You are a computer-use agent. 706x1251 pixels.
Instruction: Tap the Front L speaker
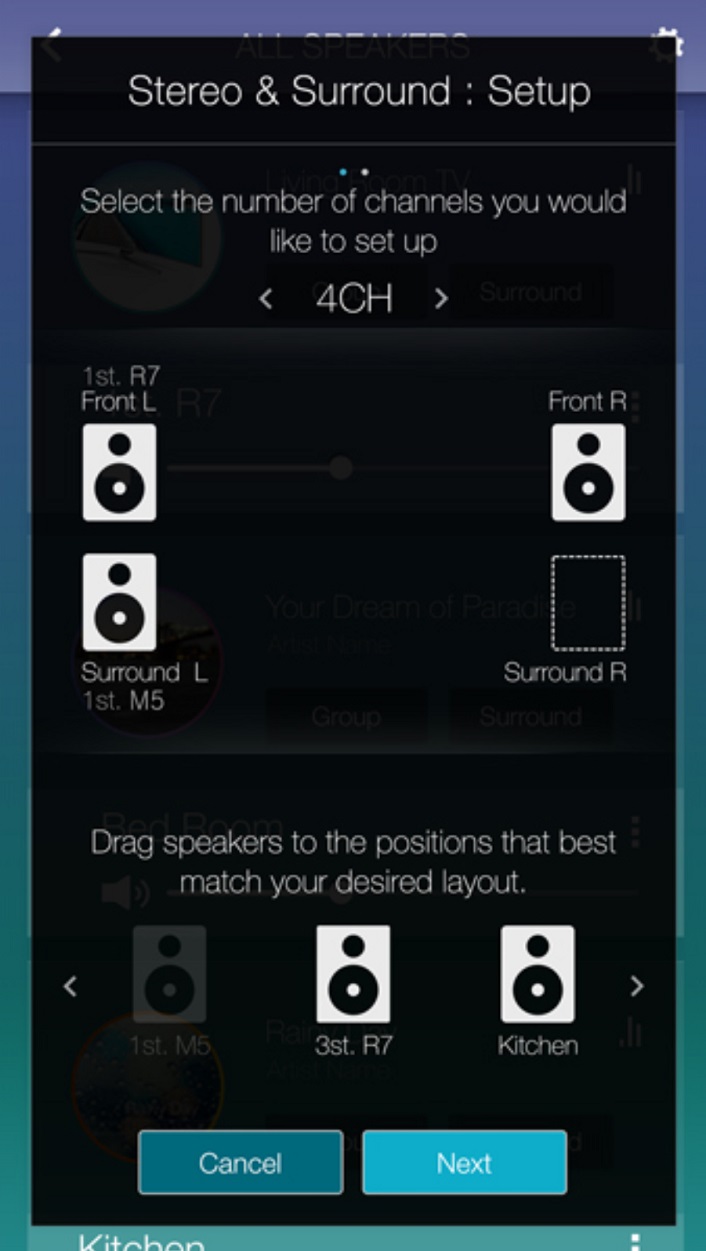click(119, 472)
